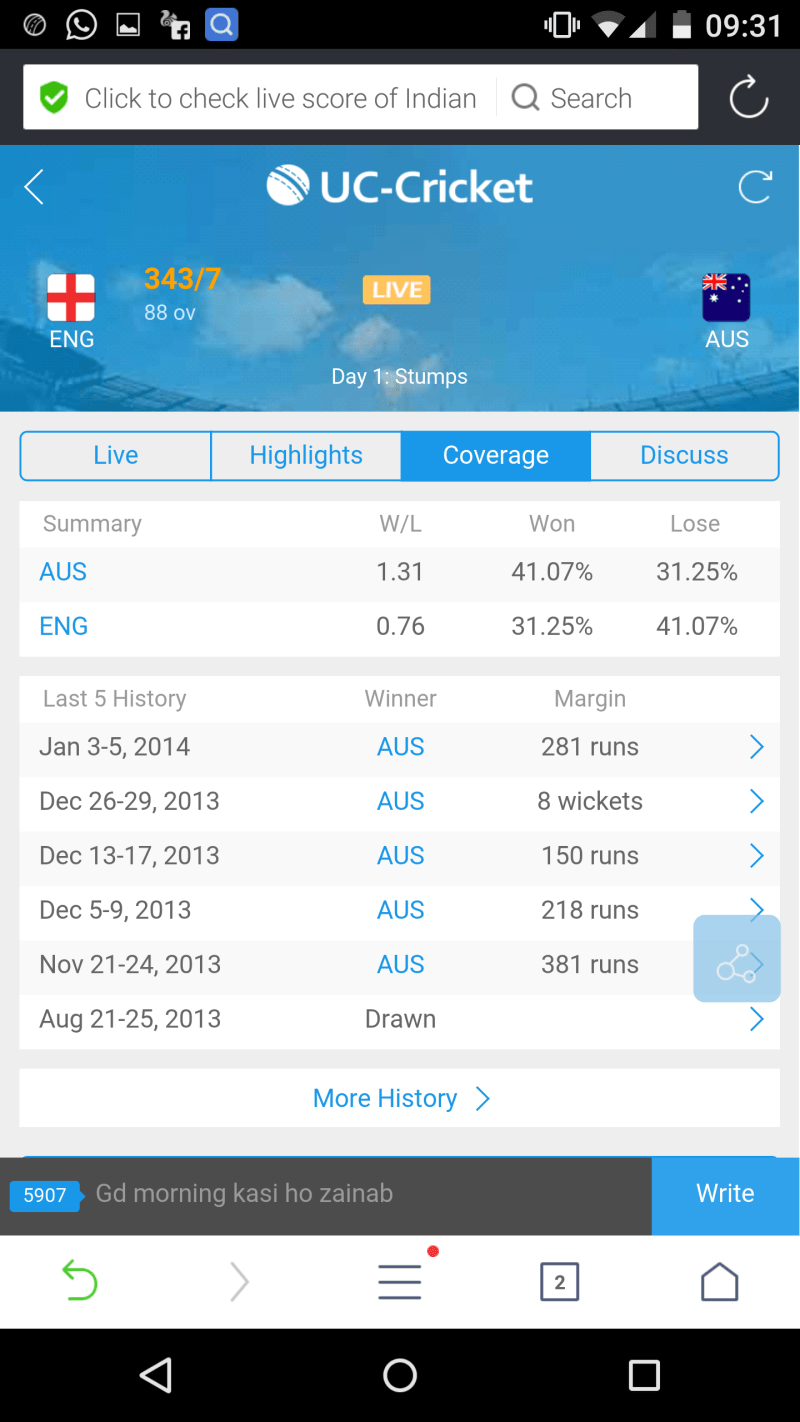The width and height of the screenshot is (800, 1422).
Task: Go back using the top-left arrow
Action: pos(33,186)
